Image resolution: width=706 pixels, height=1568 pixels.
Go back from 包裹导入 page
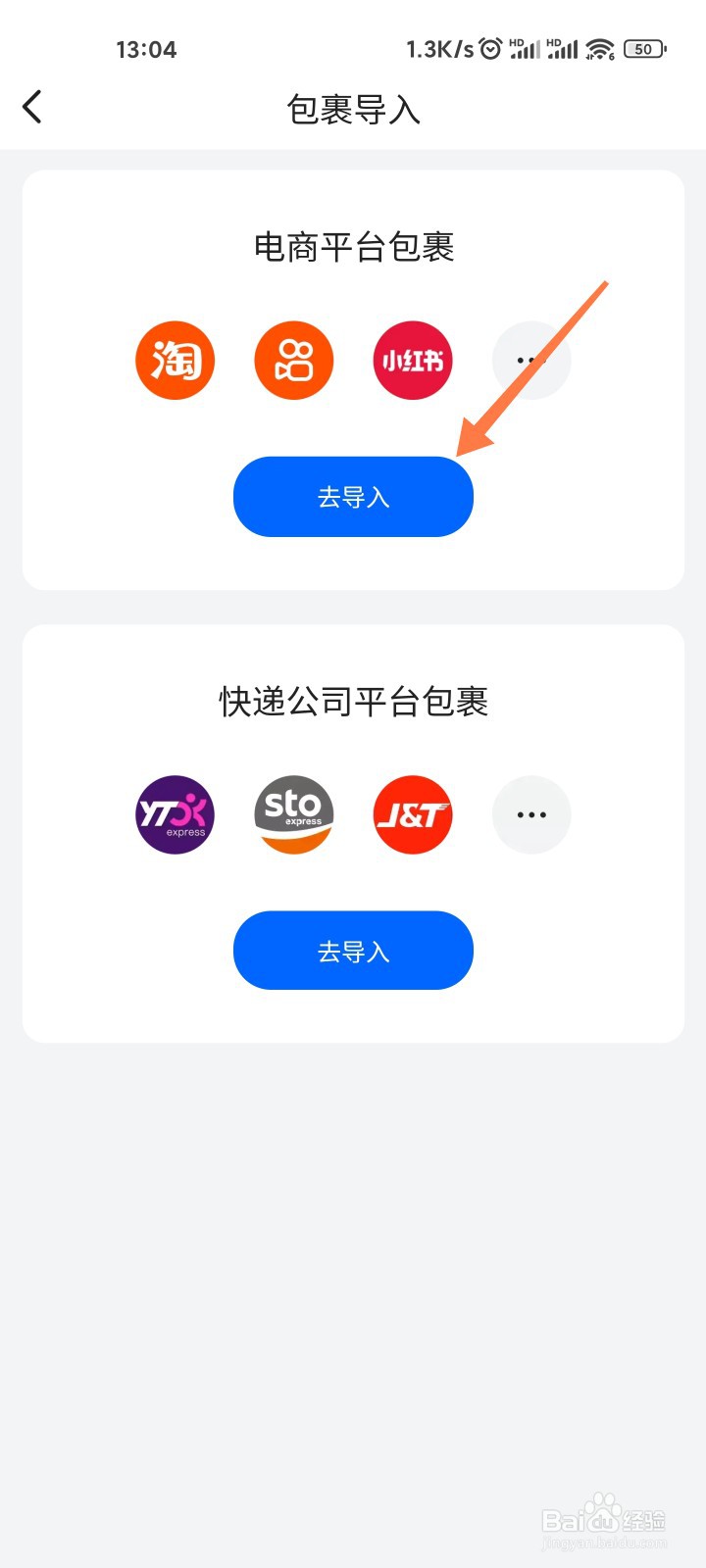(32, 107)
